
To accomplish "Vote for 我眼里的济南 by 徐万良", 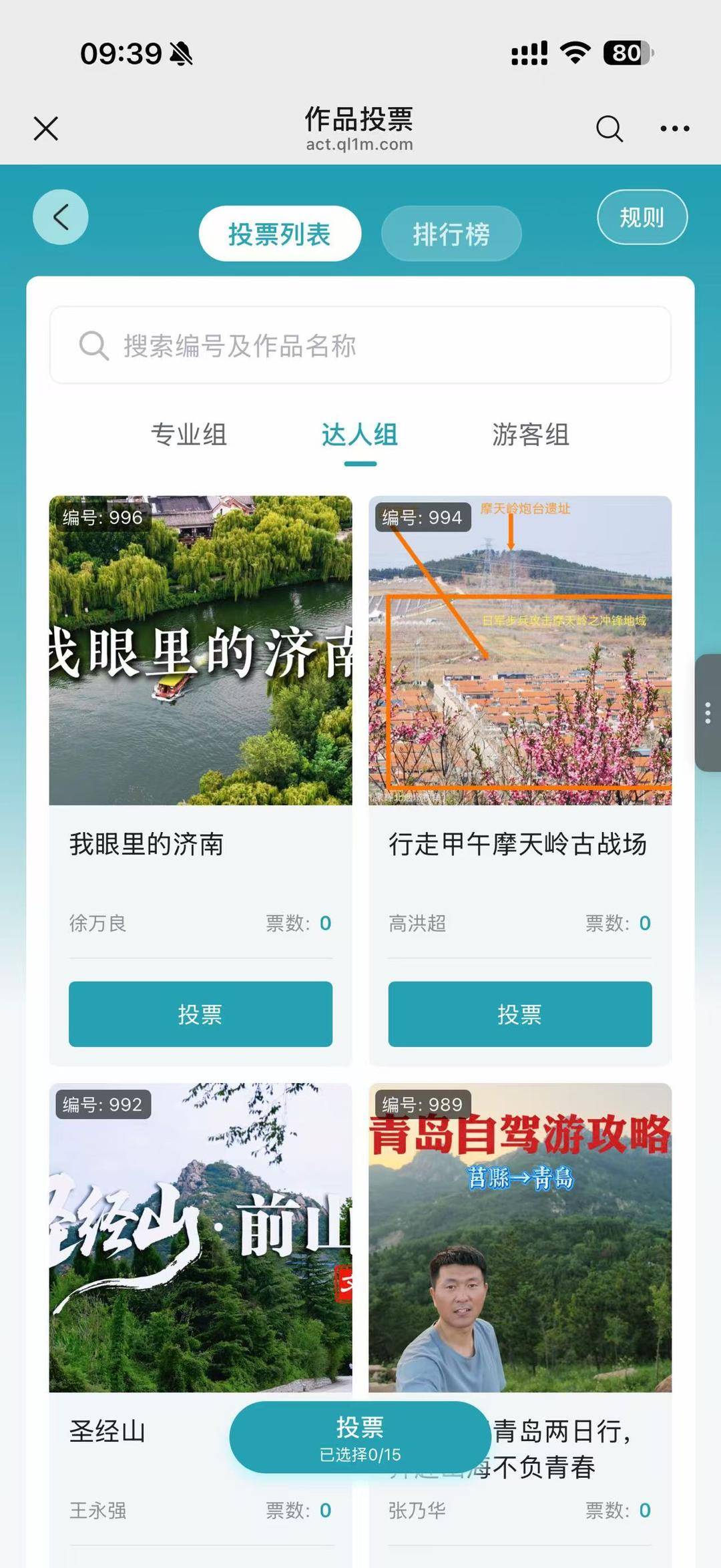I will 200,1014.
